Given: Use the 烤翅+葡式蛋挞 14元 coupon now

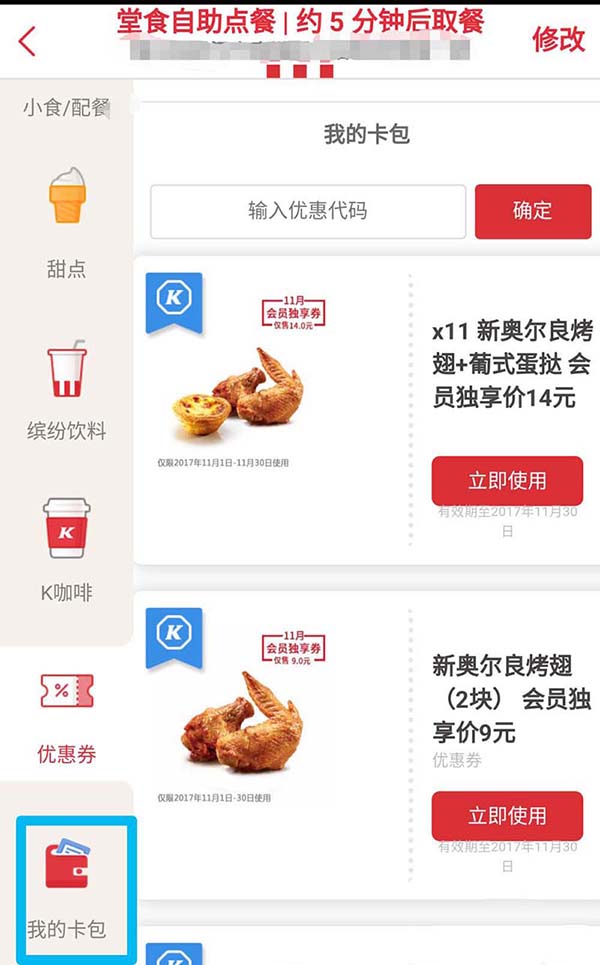Looking at the screenshot, I should coord(507,481).
